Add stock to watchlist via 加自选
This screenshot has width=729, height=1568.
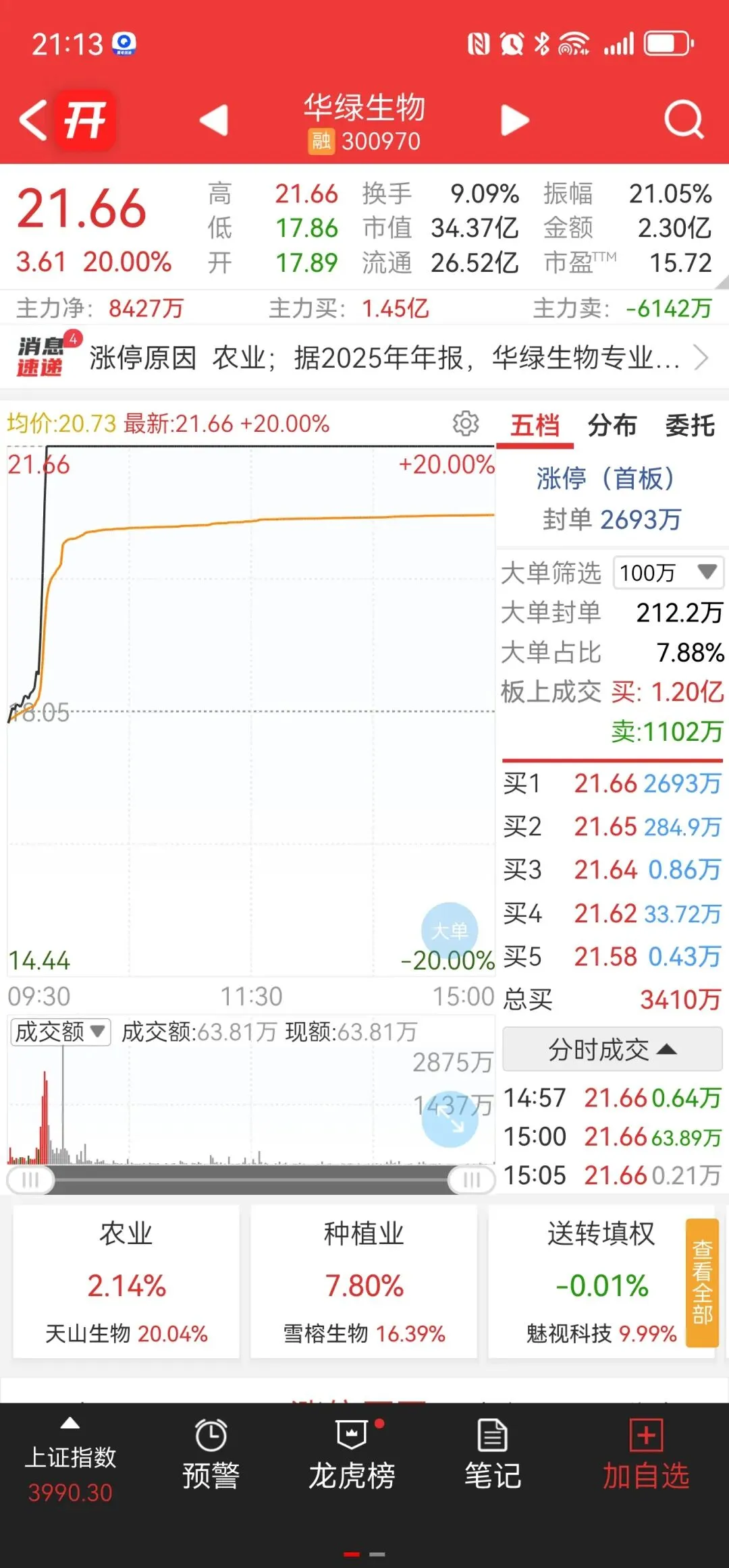coord(646,1456)
